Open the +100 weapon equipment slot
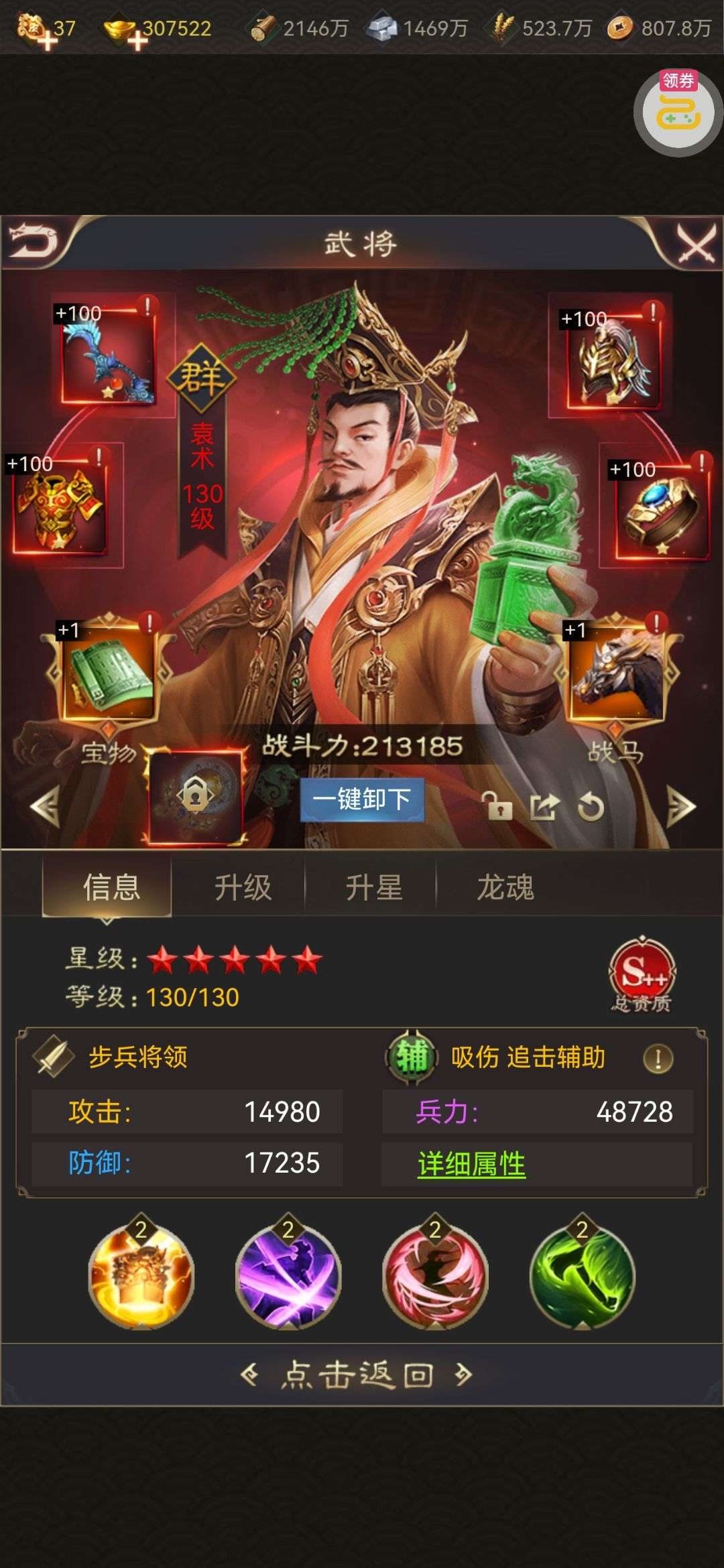 [107, 355]
